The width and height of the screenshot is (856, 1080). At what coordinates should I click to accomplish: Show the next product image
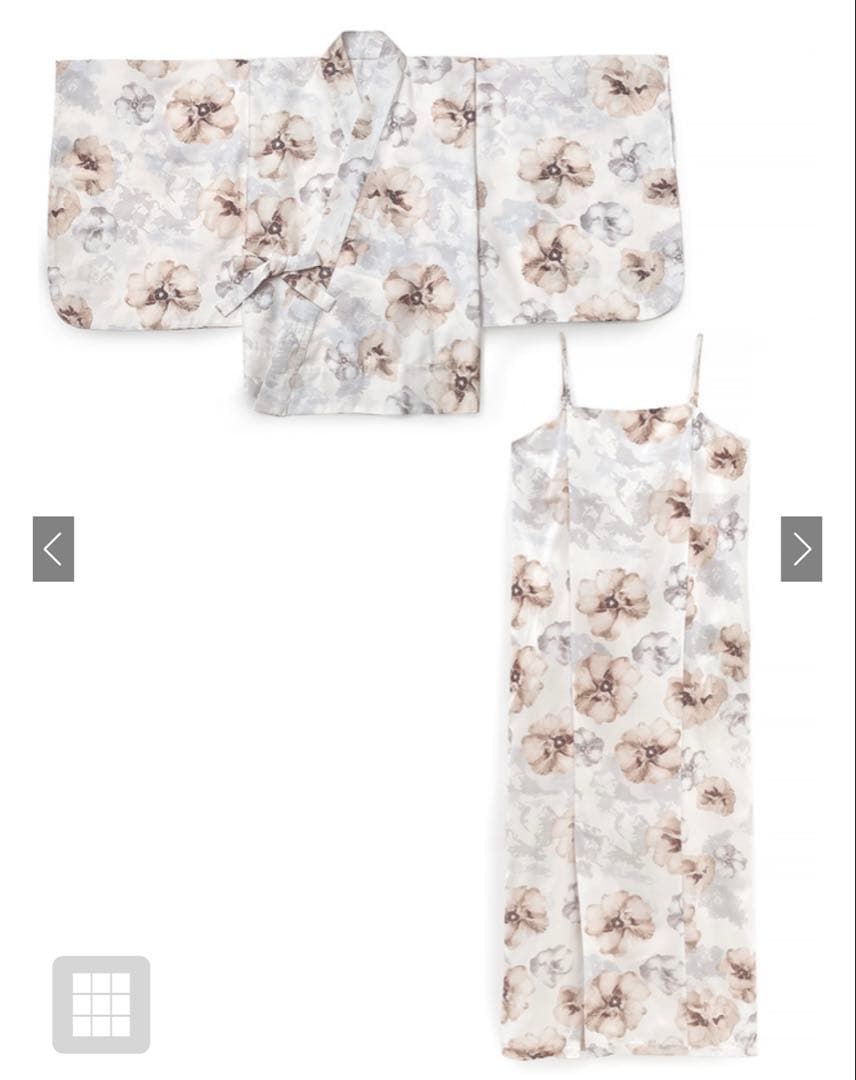801,549
